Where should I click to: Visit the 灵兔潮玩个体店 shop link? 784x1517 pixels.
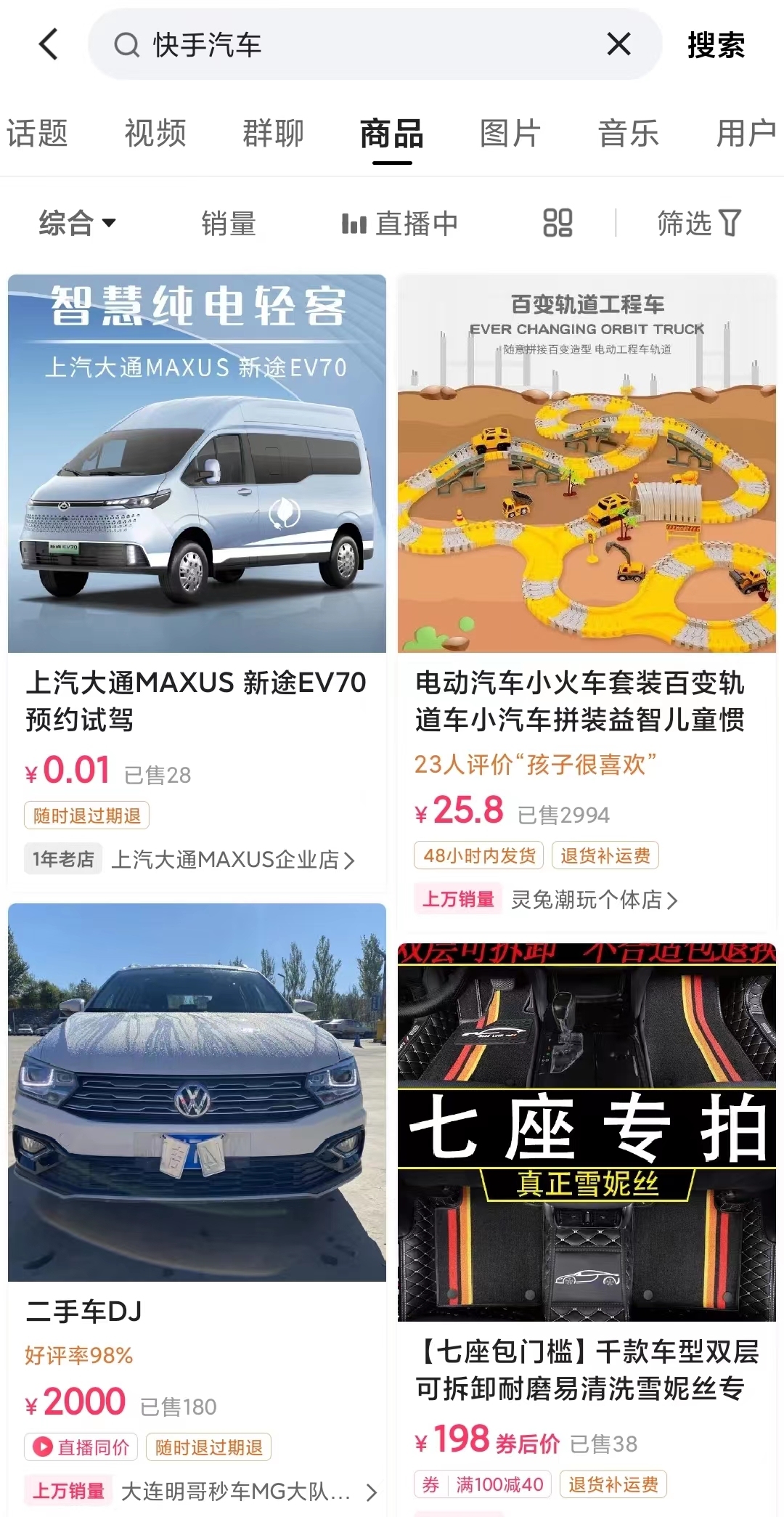[x=594, y=900]
